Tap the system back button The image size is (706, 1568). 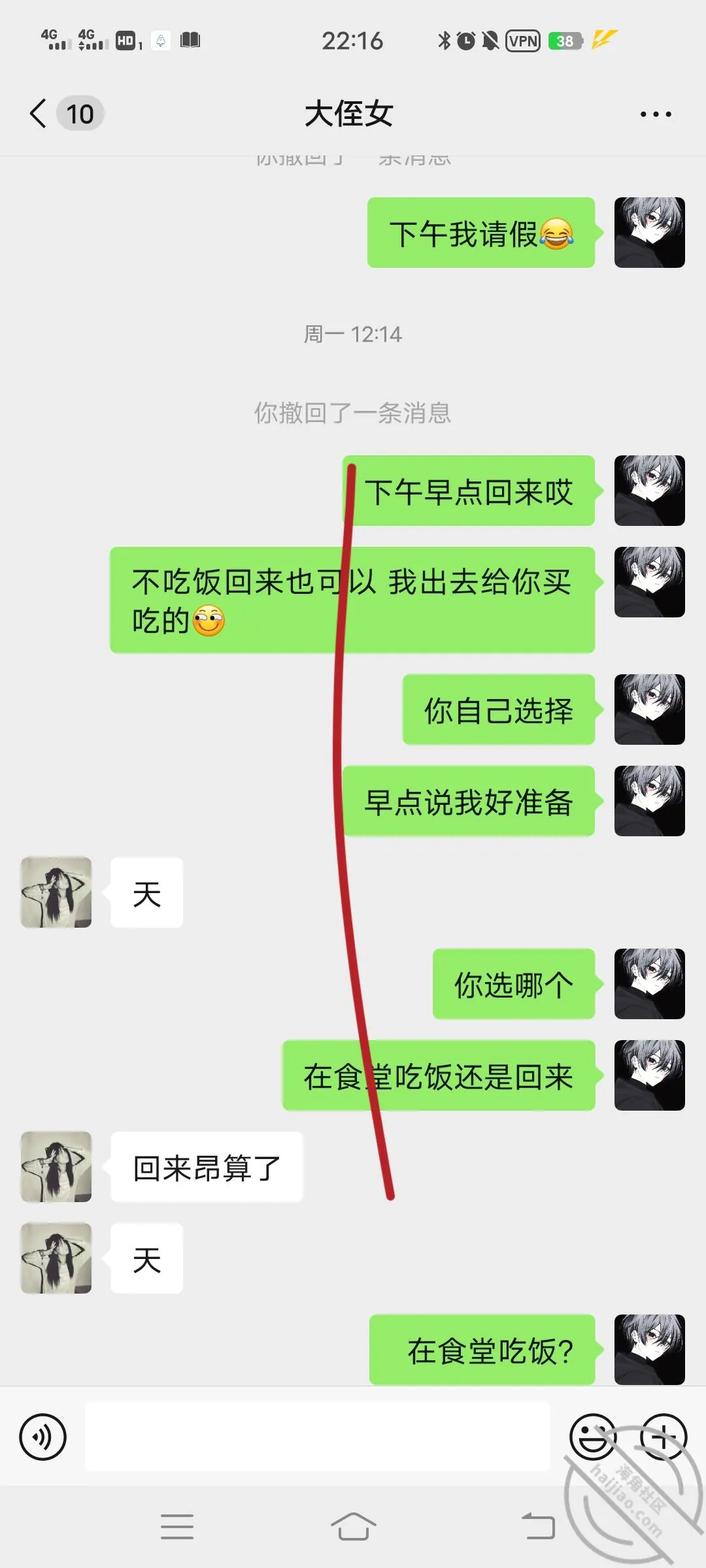tap(538, 1527)
